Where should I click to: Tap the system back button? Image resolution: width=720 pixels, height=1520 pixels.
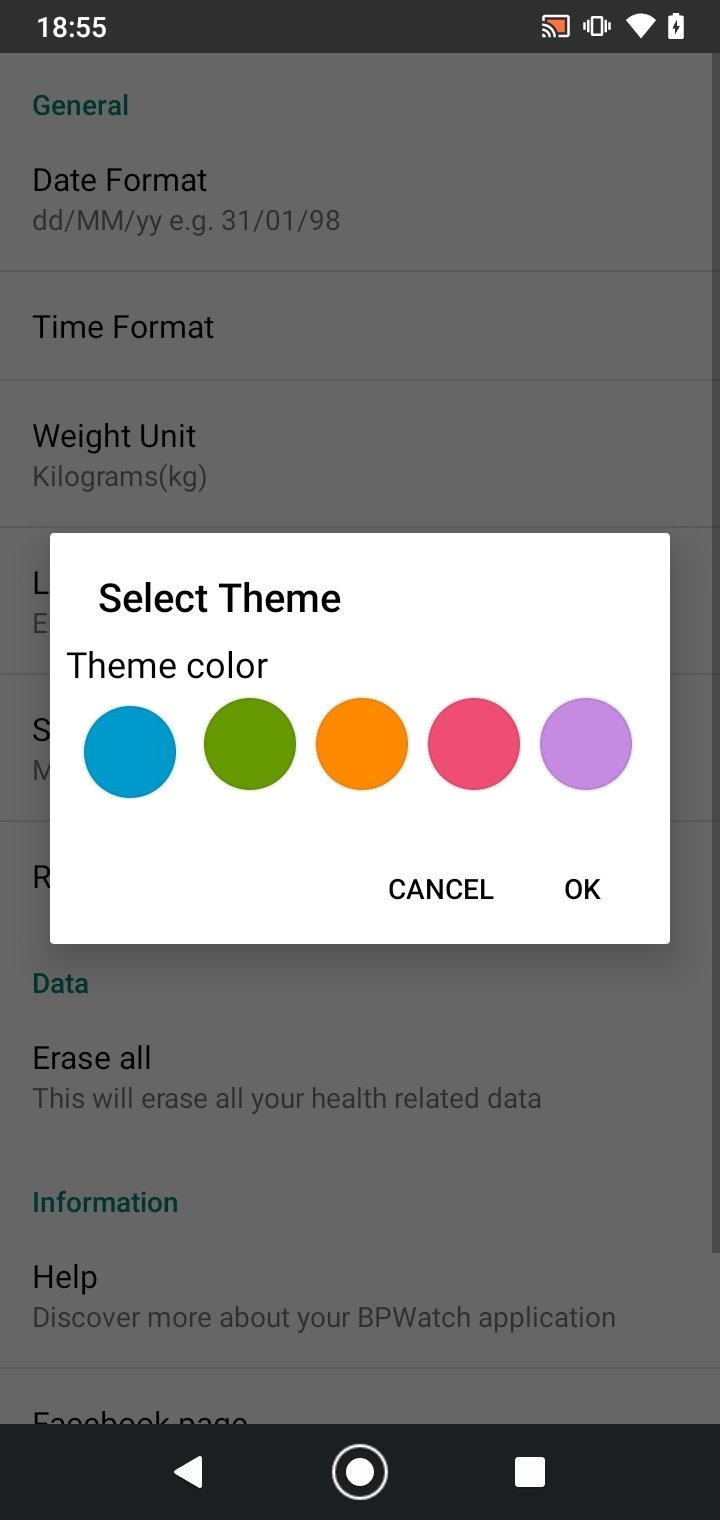[x=188, y=1472]
